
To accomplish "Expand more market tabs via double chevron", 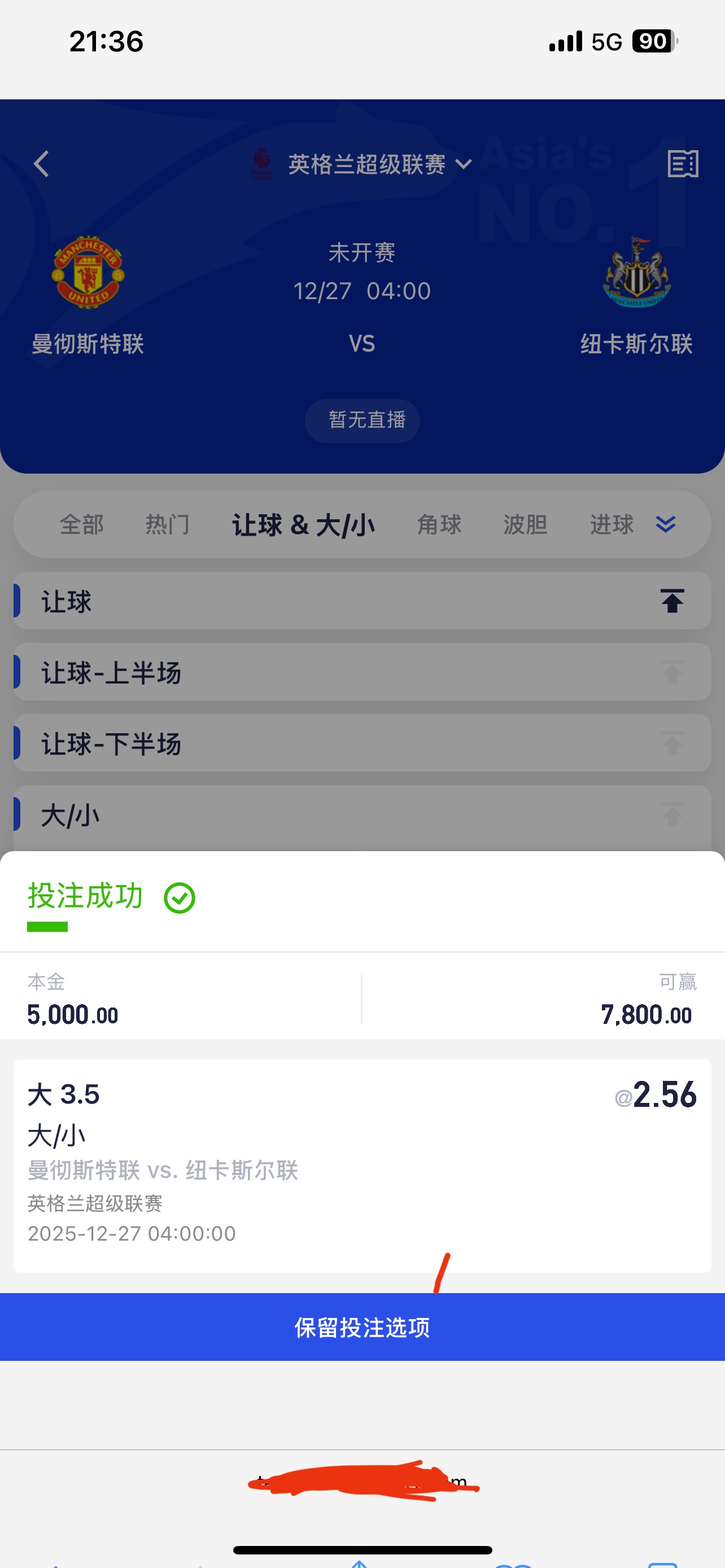I will 665,524.
